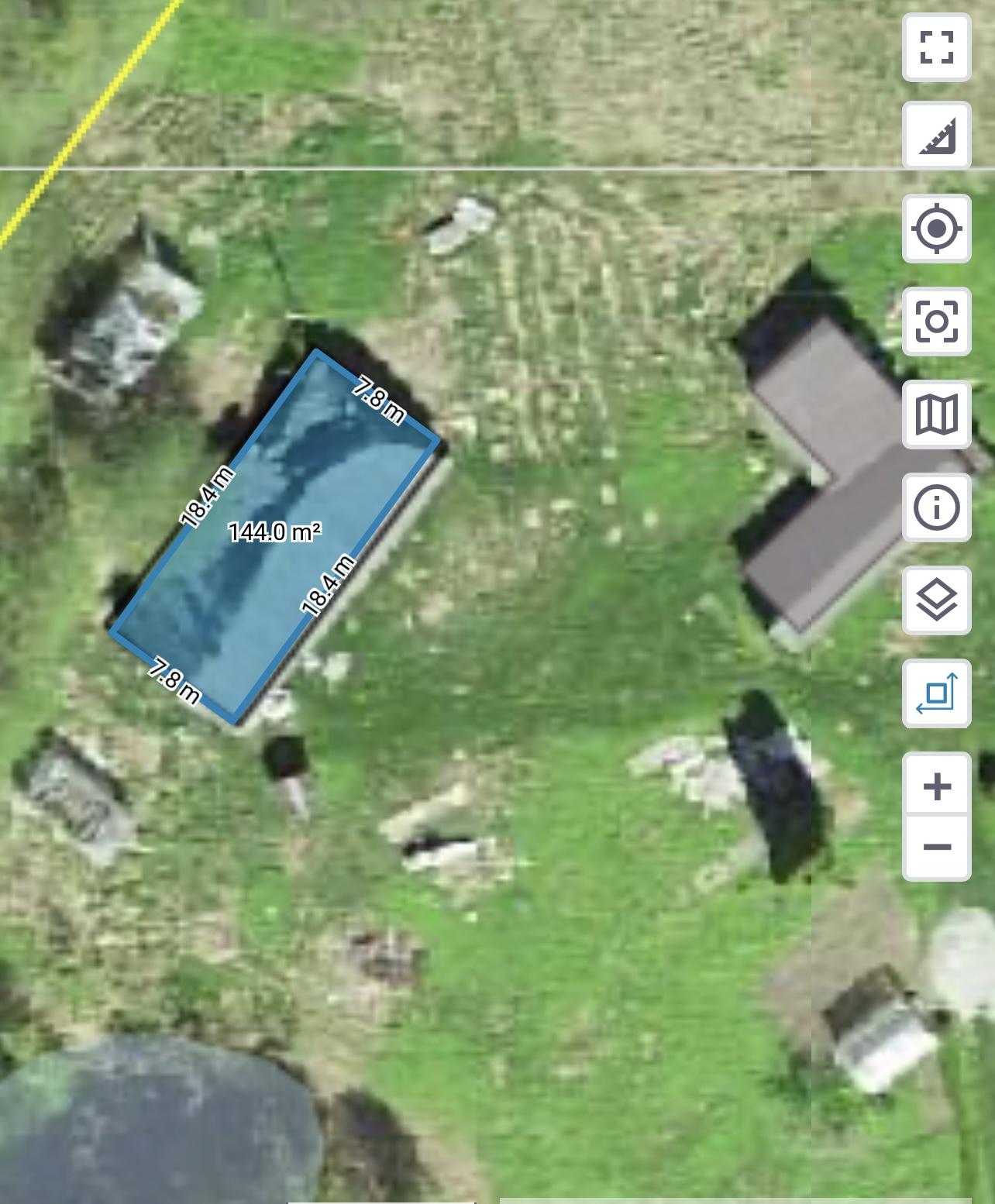Zoom out of the map
Image resolution: width=995 pixels, height=1204 pixels.
[x=936, y=847]
